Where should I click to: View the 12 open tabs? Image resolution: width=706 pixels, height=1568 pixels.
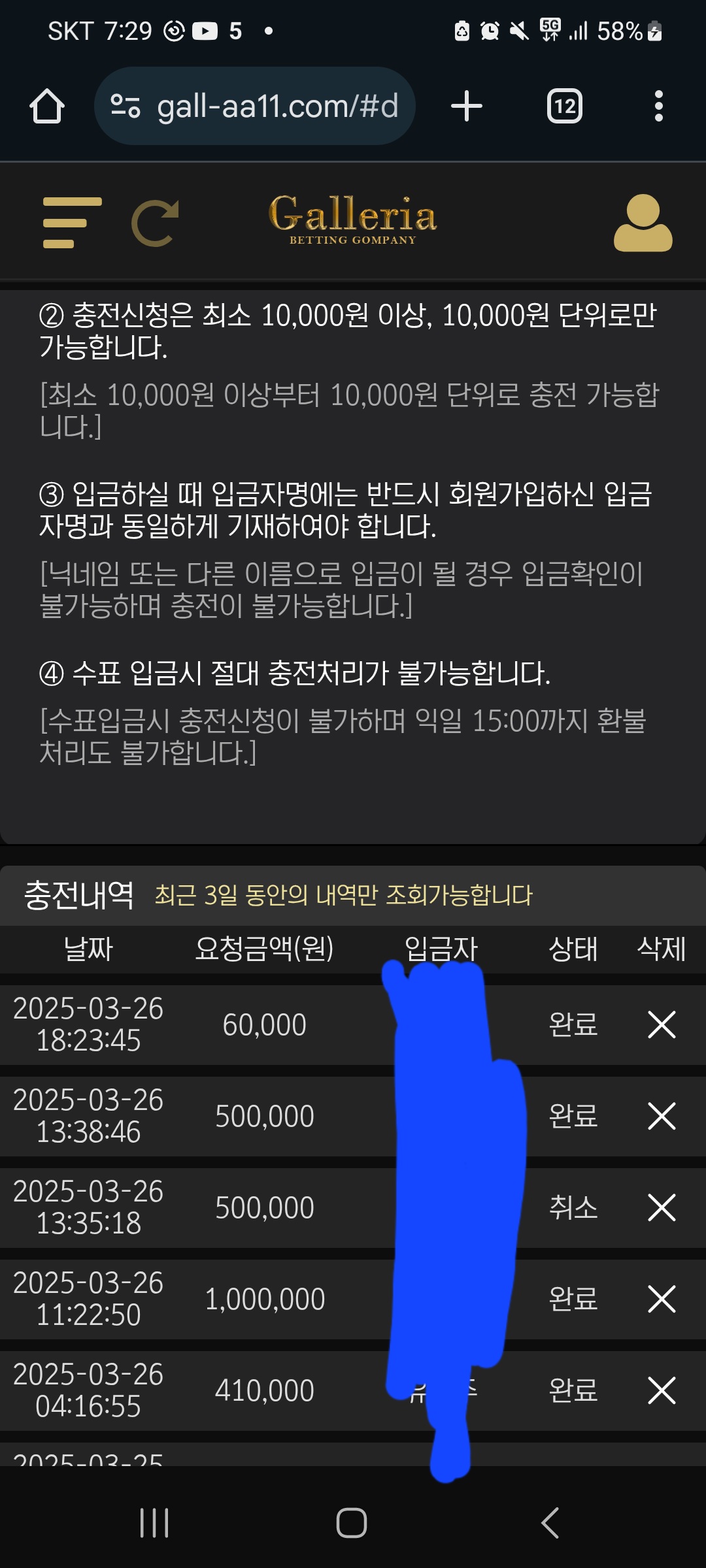[564, 106]
